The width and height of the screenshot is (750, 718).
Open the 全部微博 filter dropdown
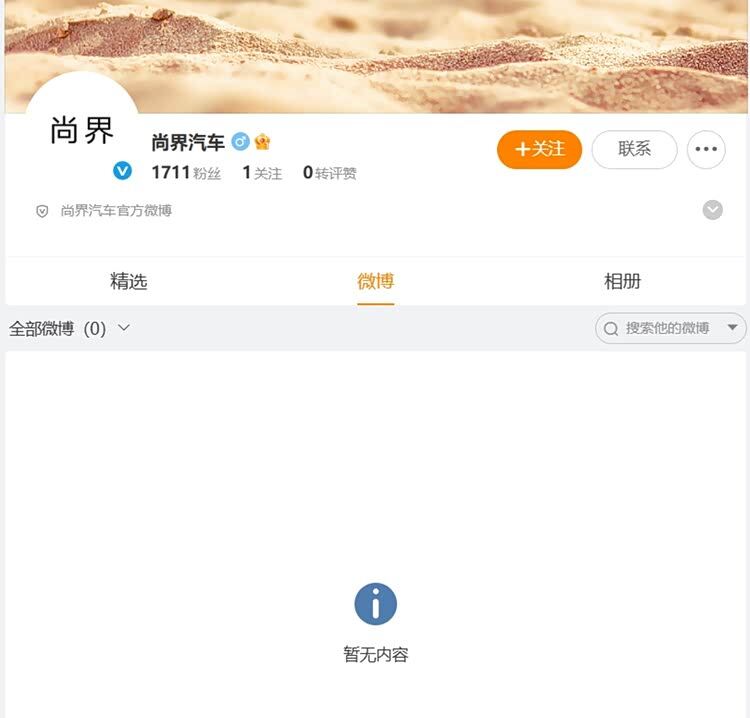click(x=70, y=328)
